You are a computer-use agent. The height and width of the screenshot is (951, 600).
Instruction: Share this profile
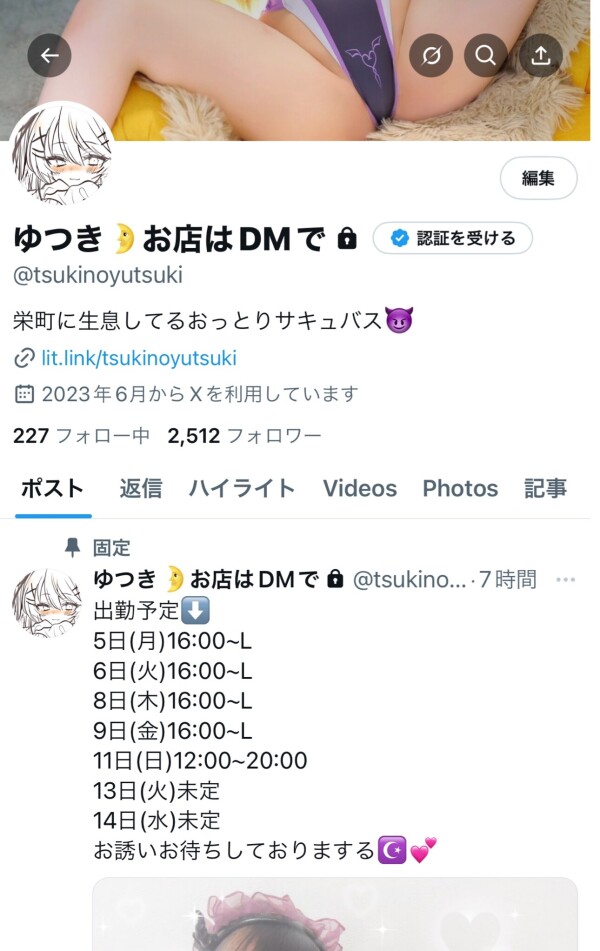coord(541,56)
